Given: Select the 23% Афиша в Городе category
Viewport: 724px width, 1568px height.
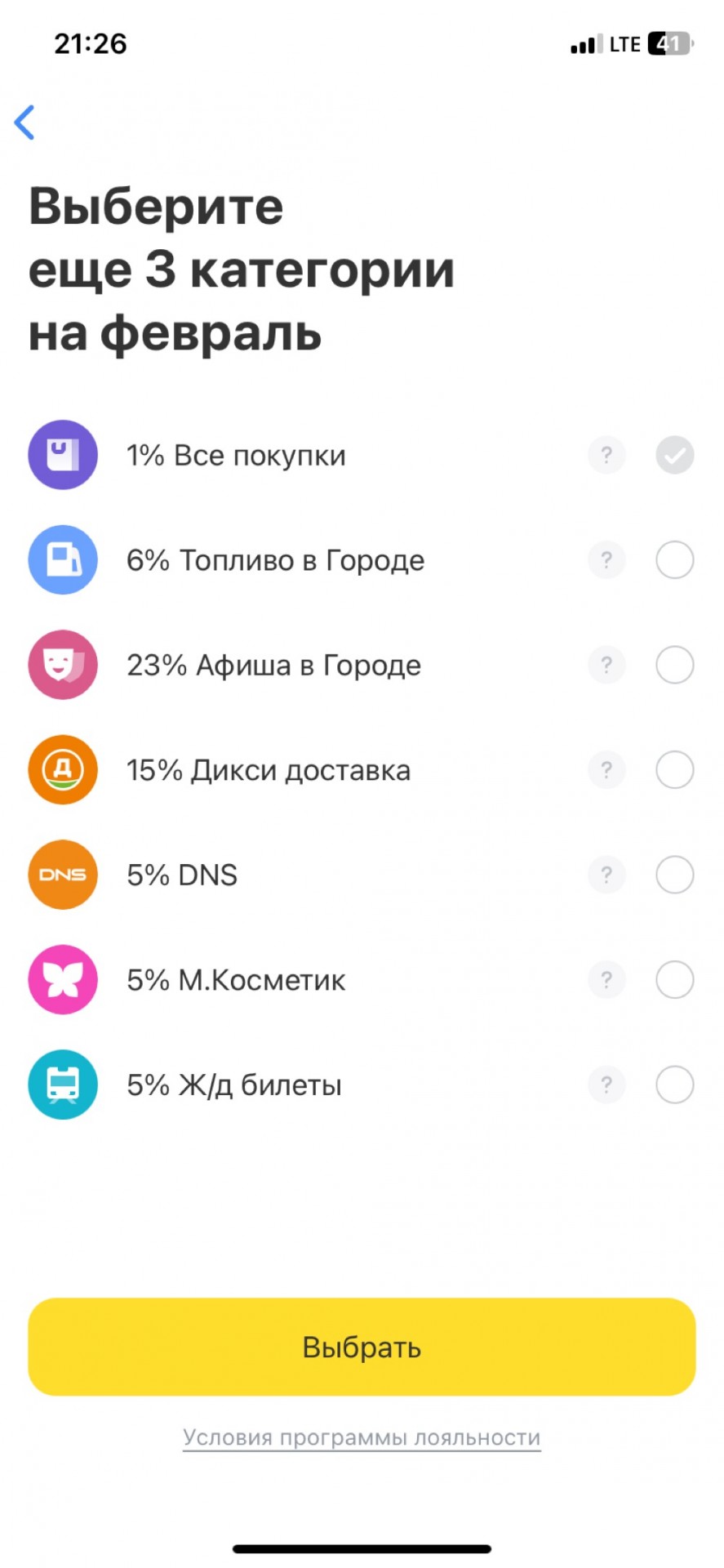Looking at the screenshot, I should [x=674, y=665].
